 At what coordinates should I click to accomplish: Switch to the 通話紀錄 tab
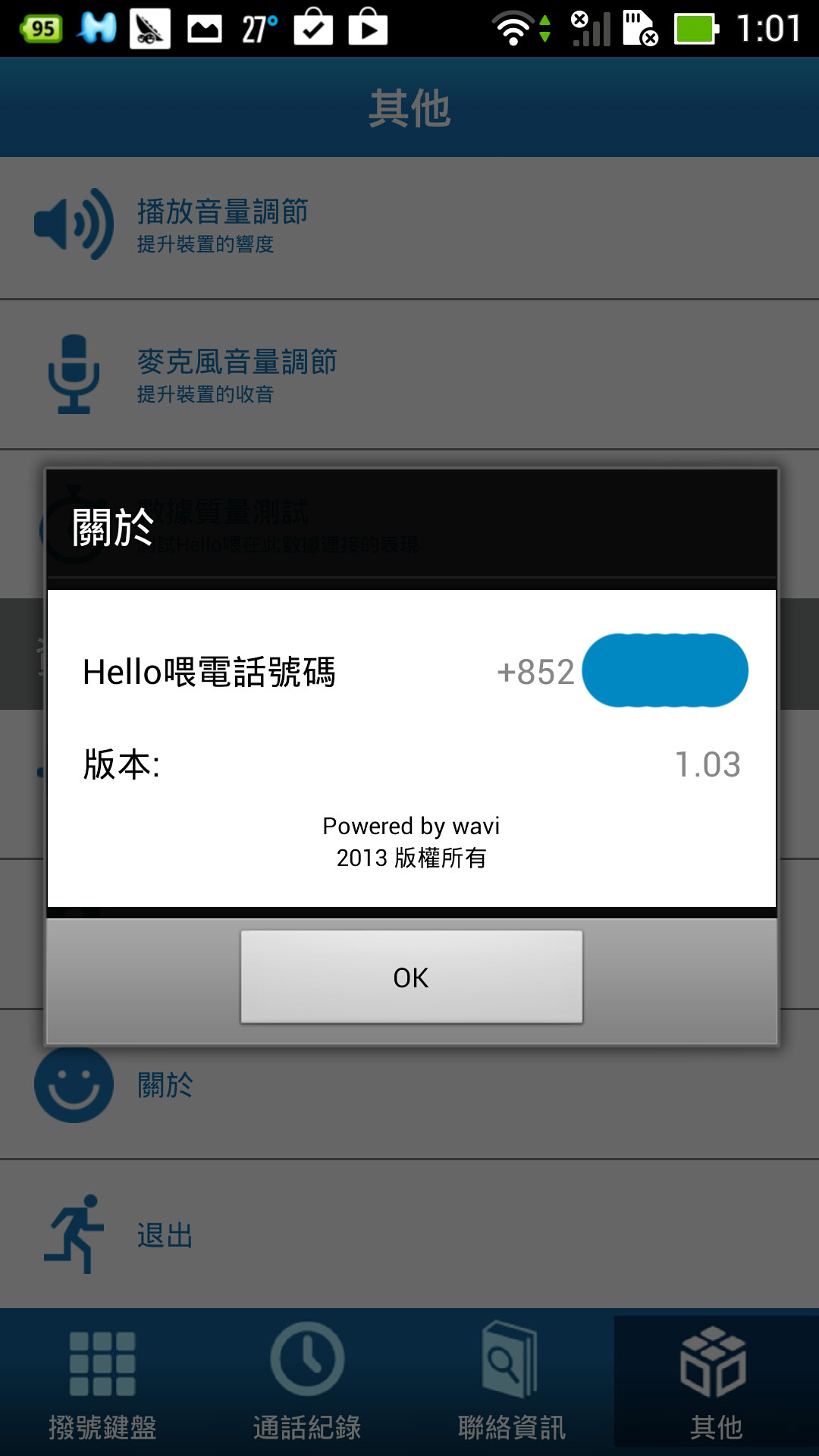point(307,1383)
